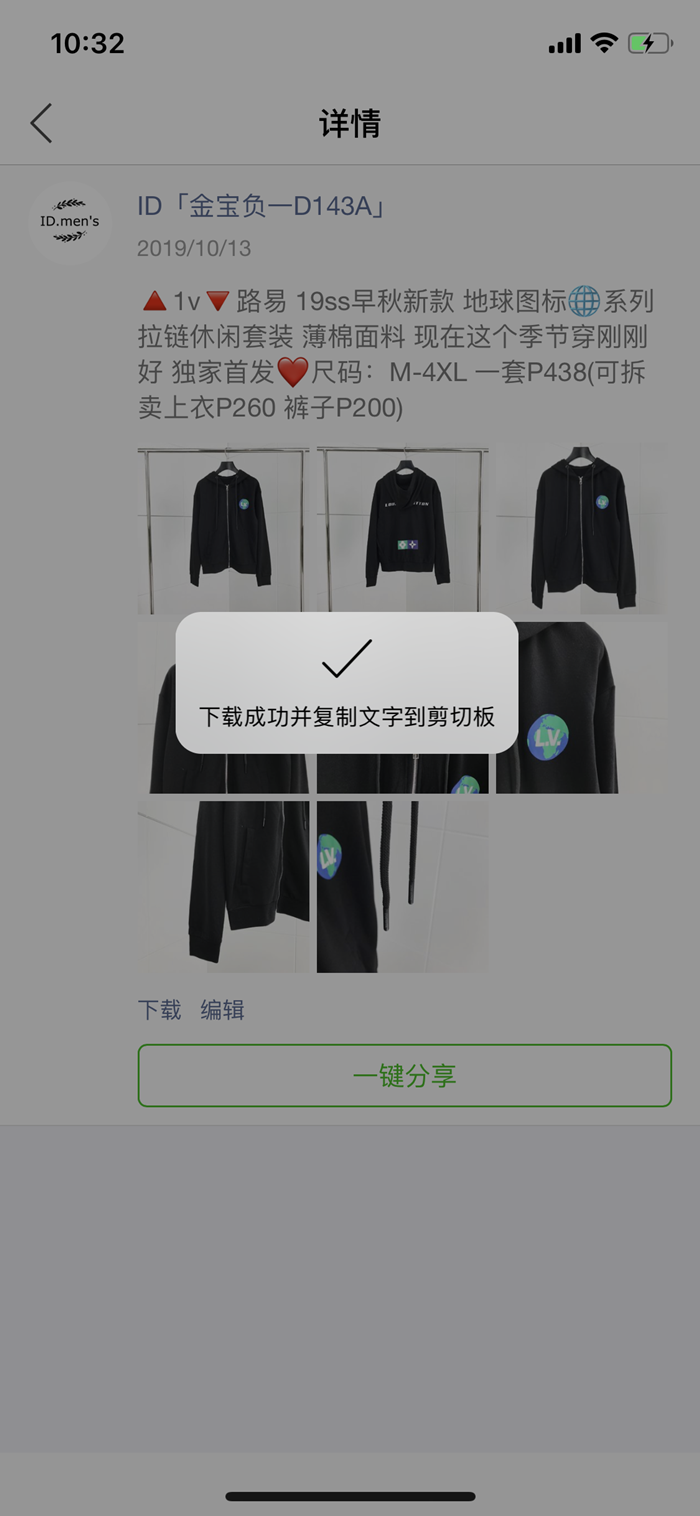View second photo showing jacket back
Viewport: 700px width, 1516px height.
(x=402, y=529)
